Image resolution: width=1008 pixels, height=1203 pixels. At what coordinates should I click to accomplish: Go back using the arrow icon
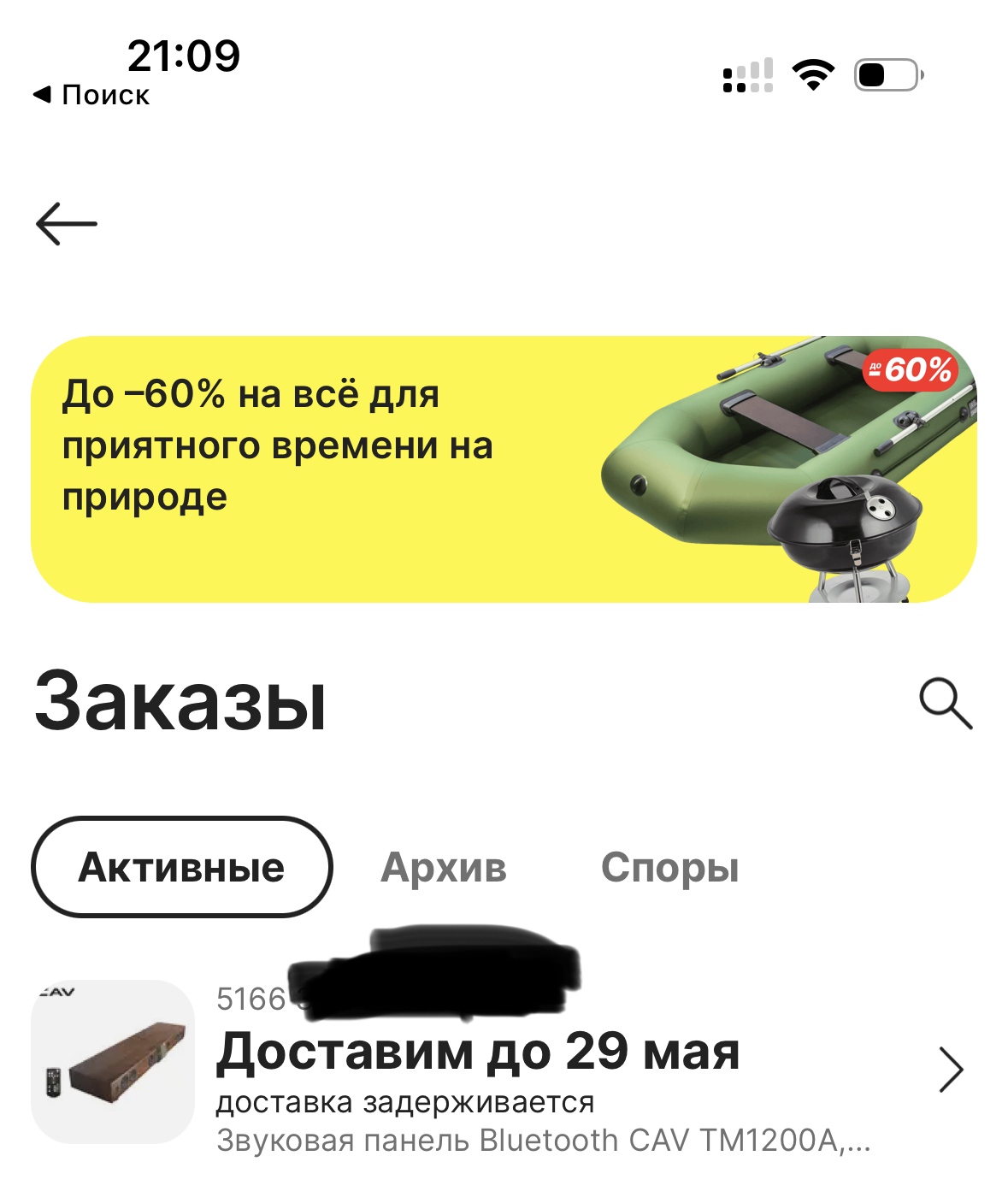(67, 224)
